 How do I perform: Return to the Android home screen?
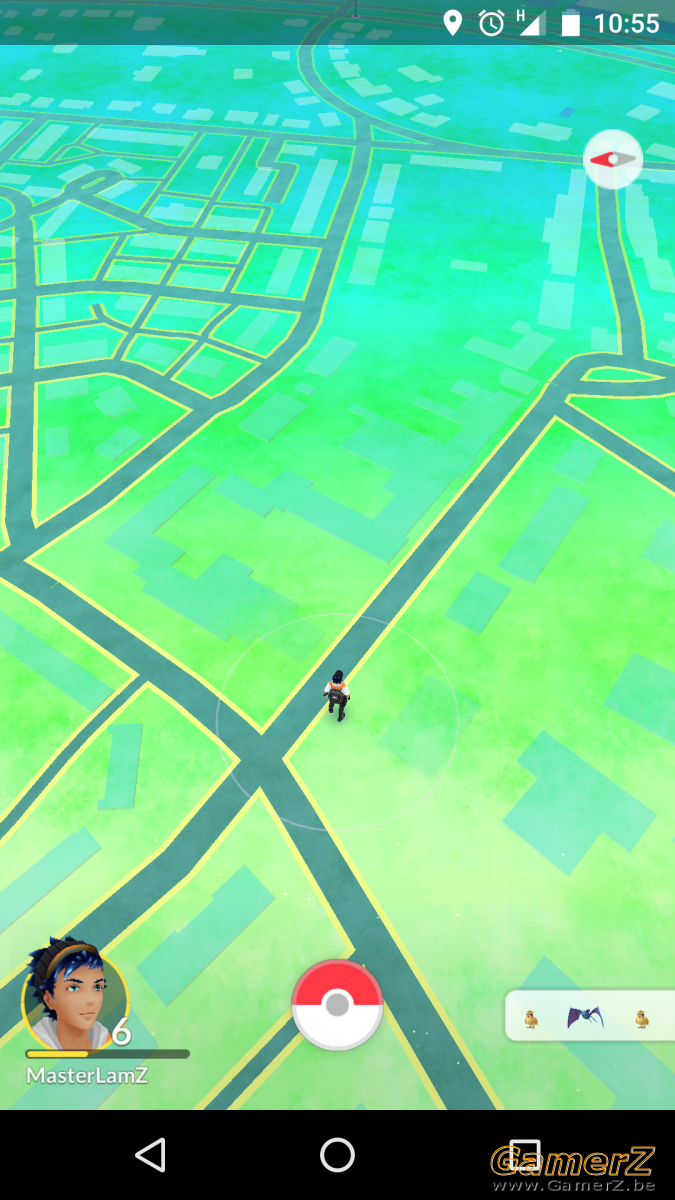(337, 1155)
